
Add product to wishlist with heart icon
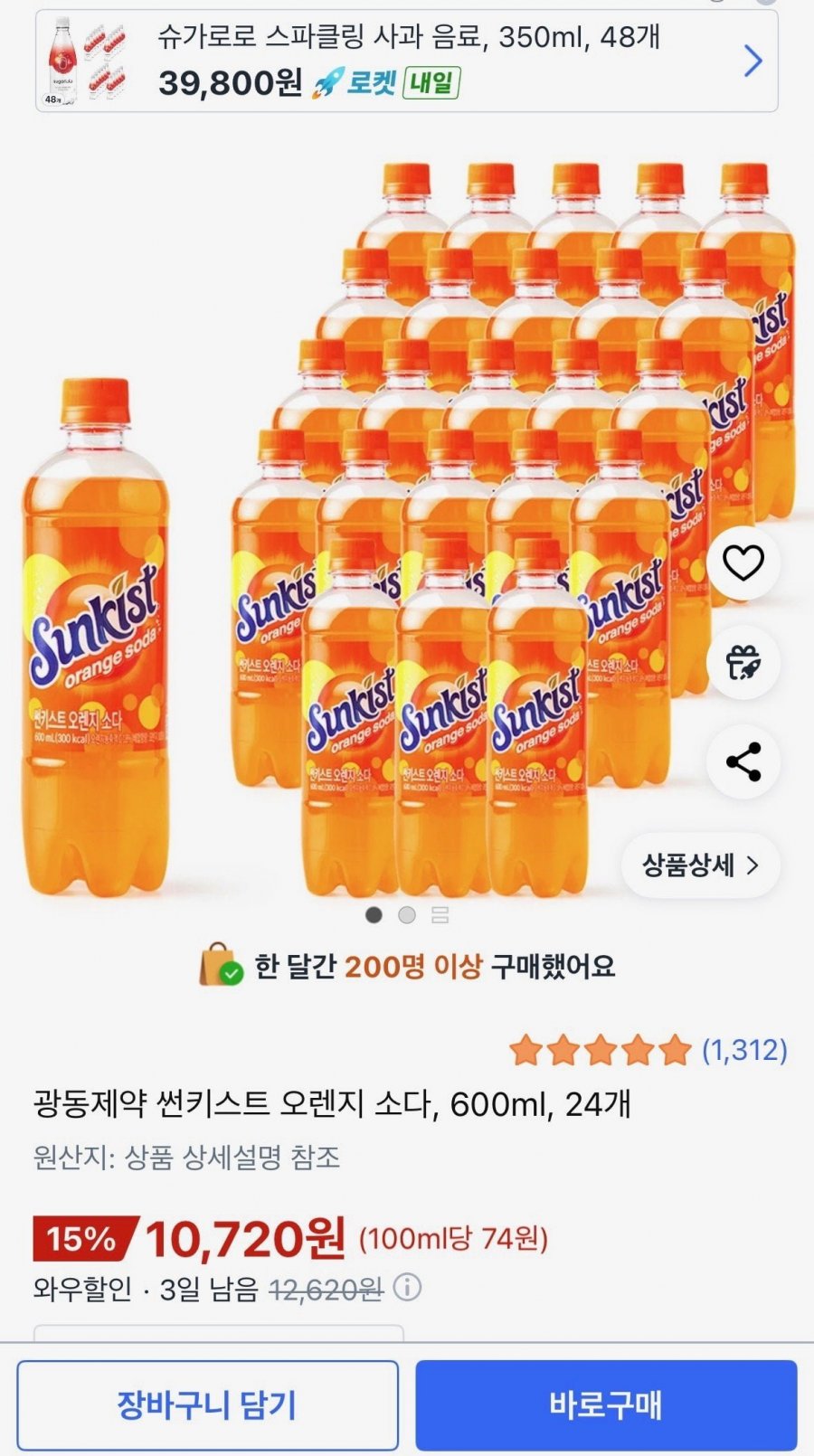743,563
